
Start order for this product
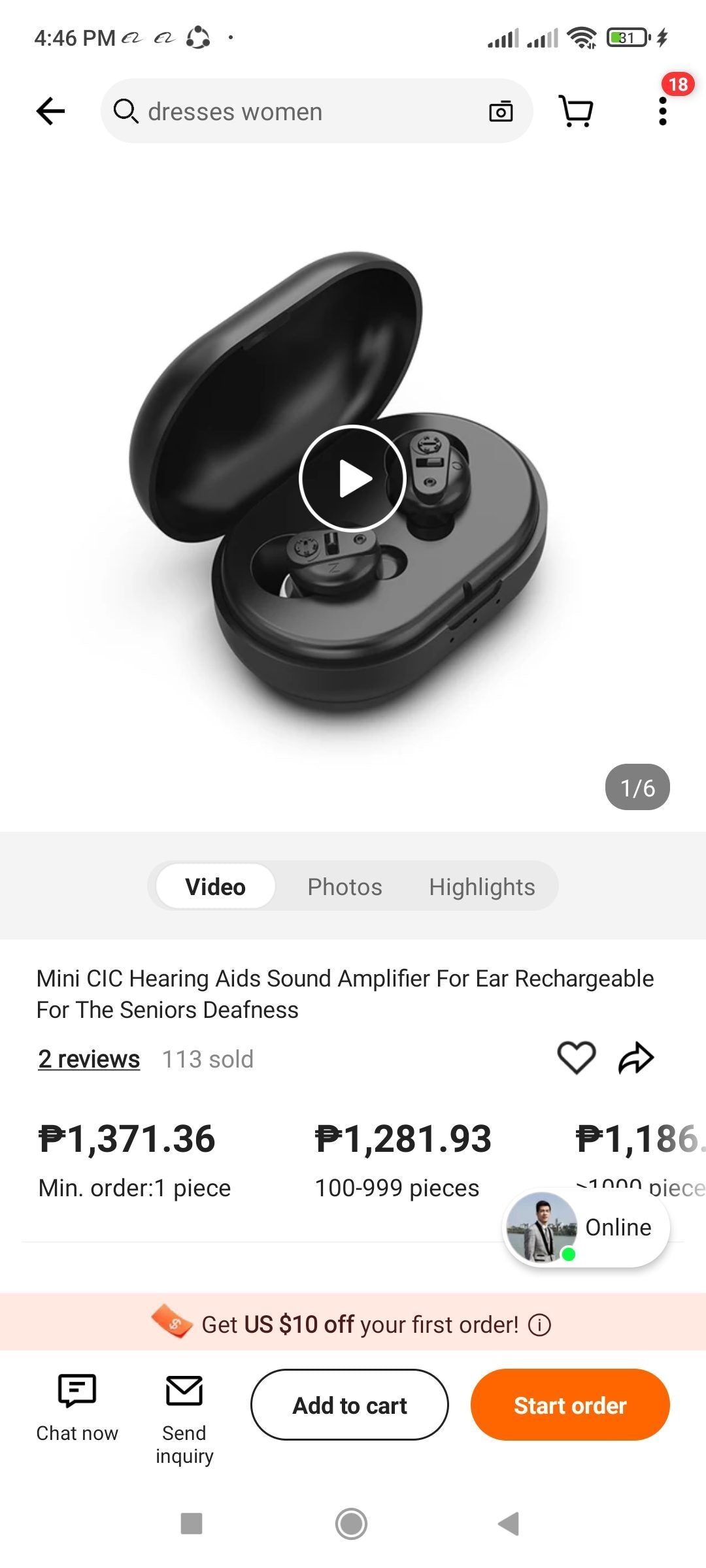(x=570, y=1405)
